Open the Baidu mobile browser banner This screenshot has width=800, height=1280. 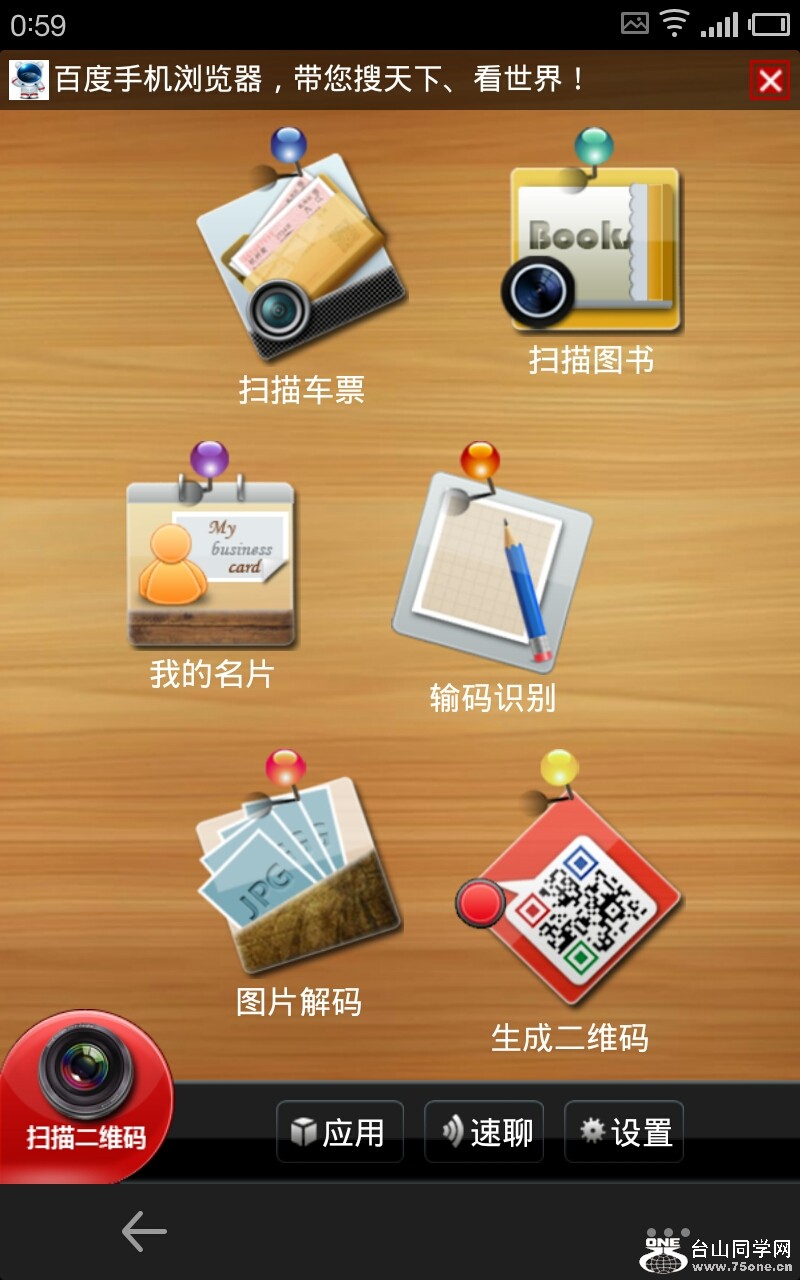320,80
